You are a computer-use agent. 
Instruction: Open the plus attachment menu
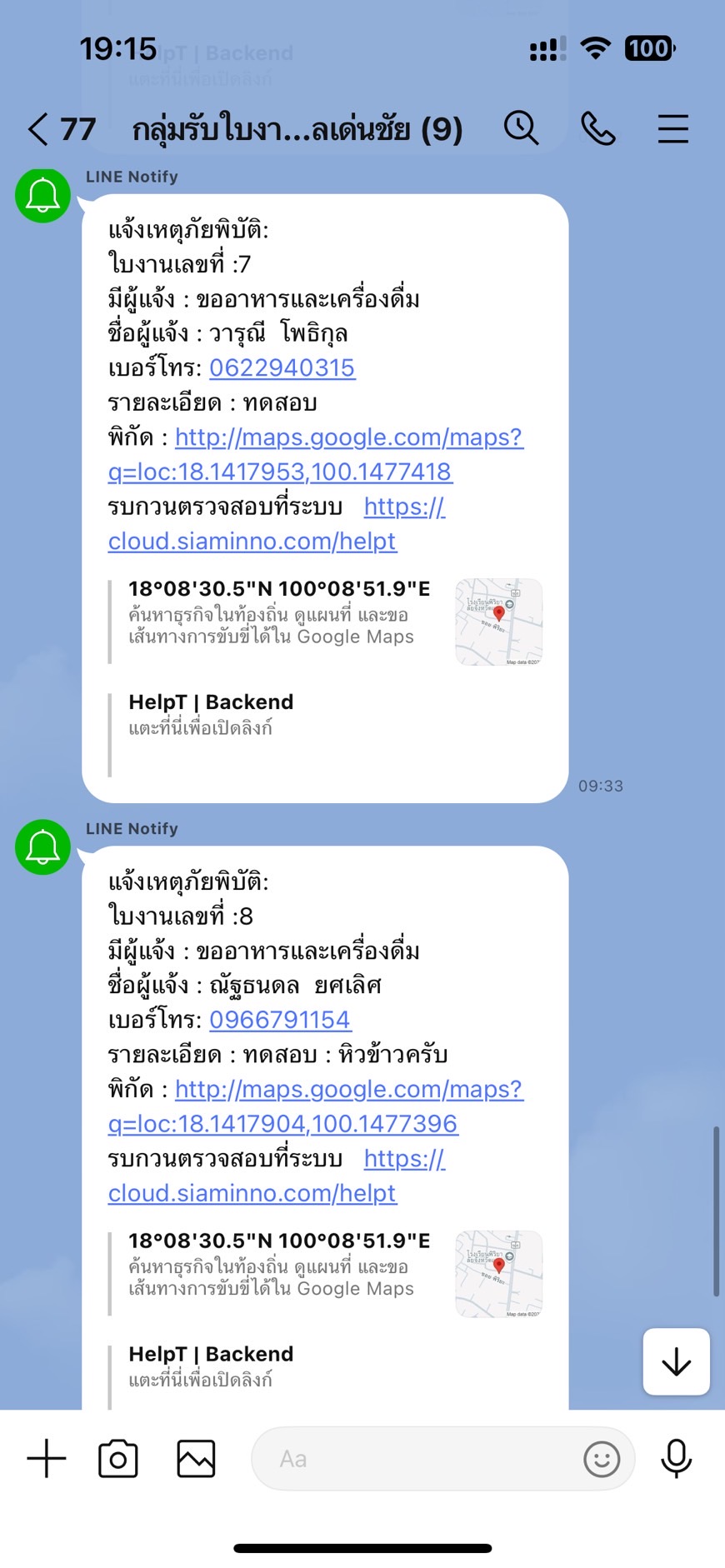(47, 1459)
